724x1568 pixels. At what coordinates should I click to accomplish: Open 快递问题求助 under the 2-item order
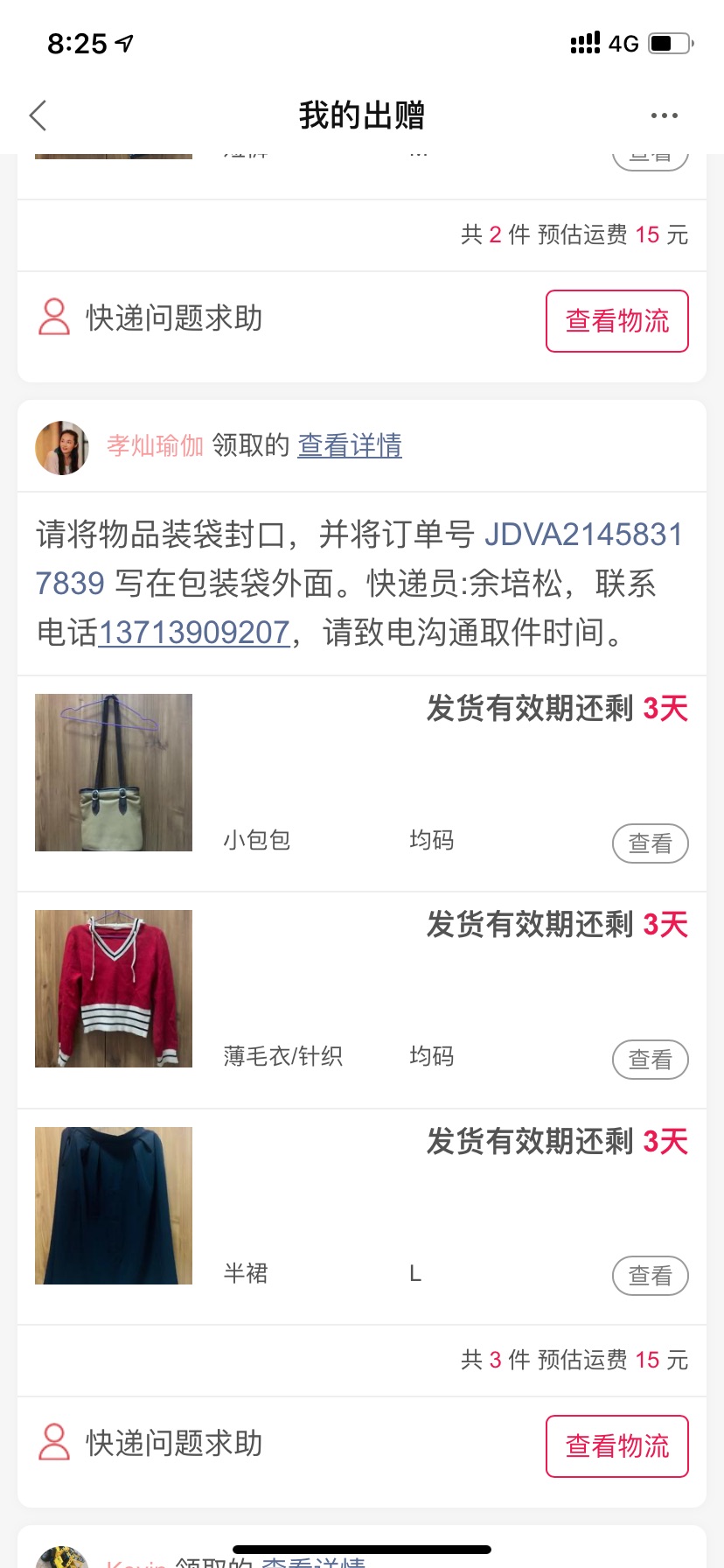[x=150, y=318]
